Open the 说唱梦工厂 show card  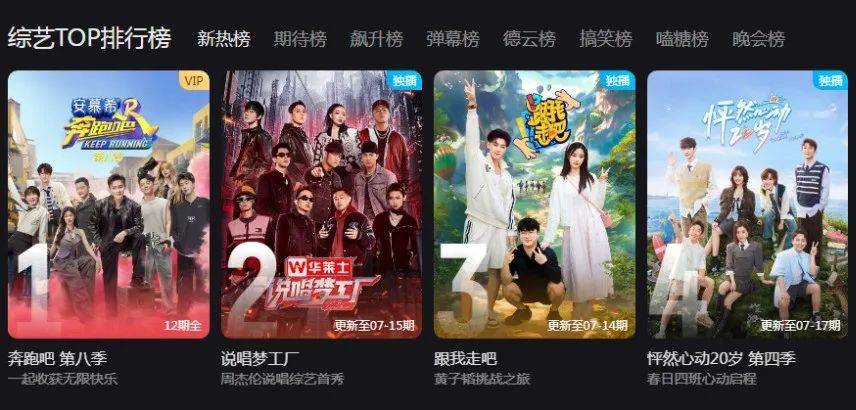tap(321, 205)
